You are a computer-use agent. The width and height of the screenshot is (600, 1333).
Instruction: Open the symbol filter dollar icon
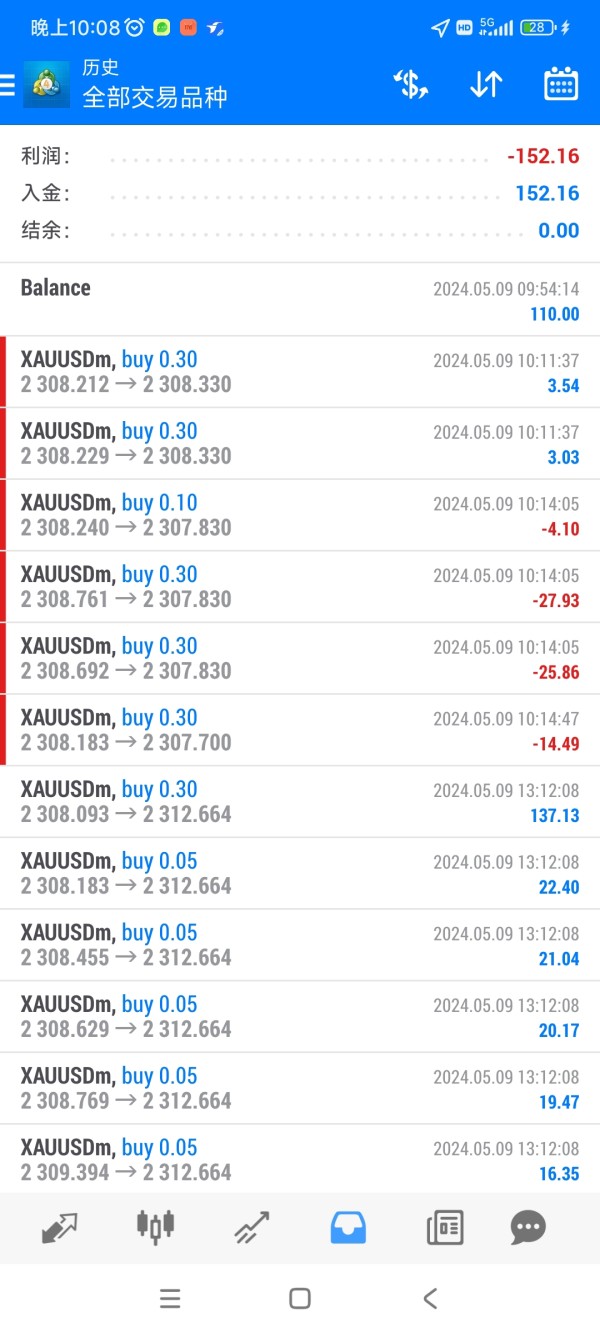click(410, 85)
